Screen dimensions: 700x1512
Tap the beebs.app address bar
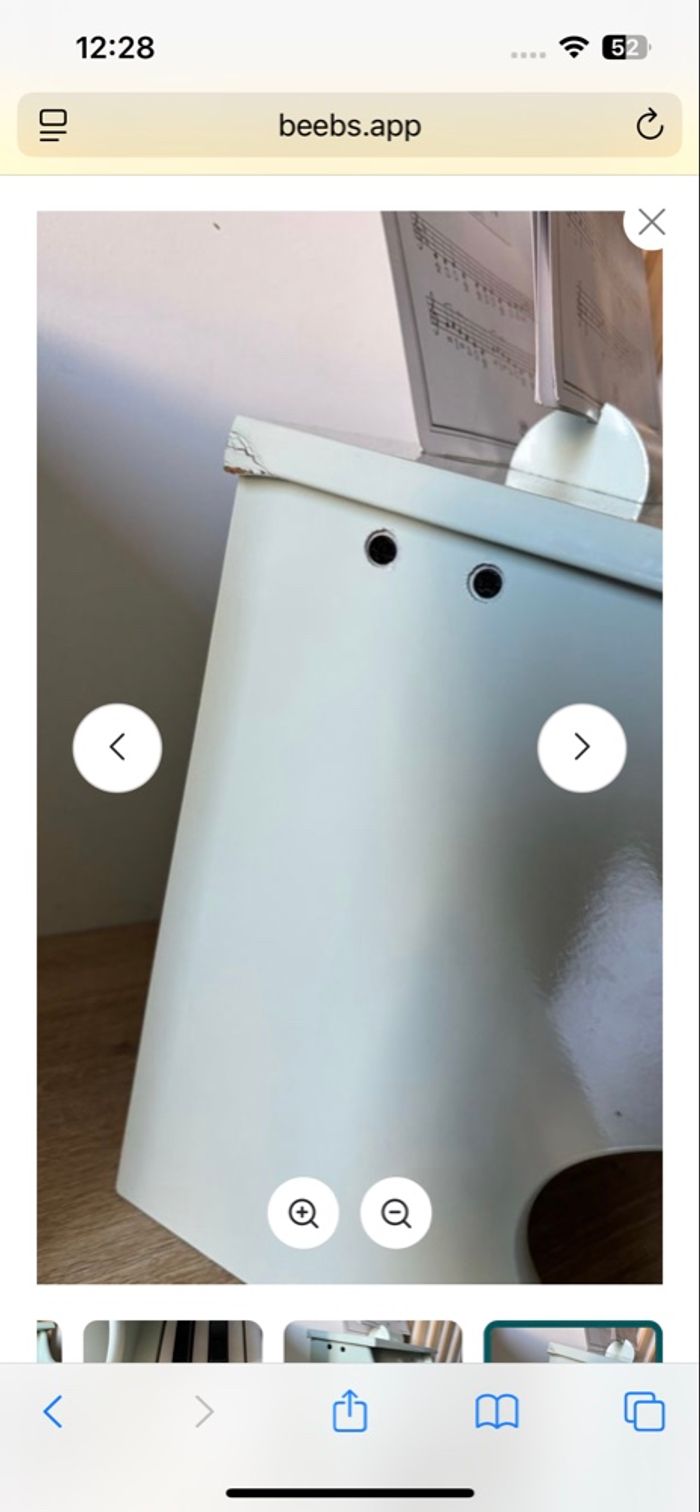[x=349, y=126]
